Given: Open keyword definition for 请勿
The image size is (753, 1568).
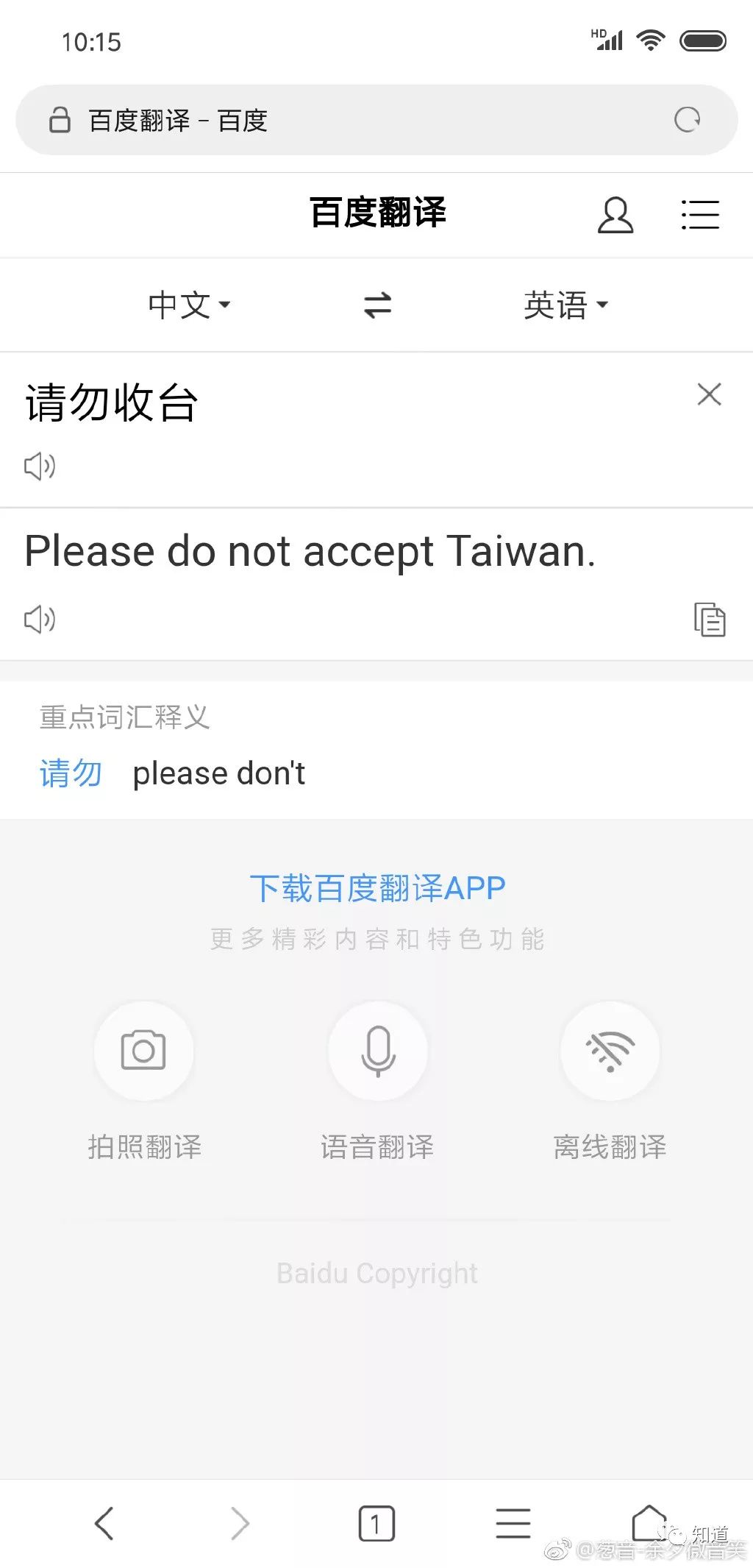Looking at the screenshot, I should tap(71, 773).
